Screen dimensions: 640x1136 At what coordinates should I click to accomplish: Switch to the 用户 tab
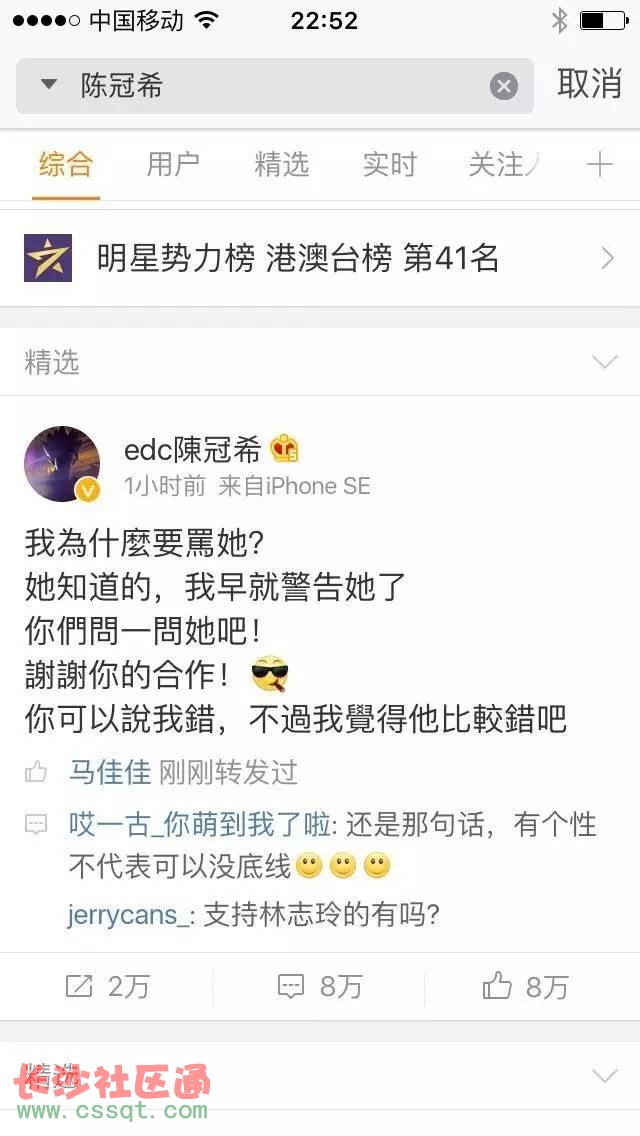click(x=173, y=164)
